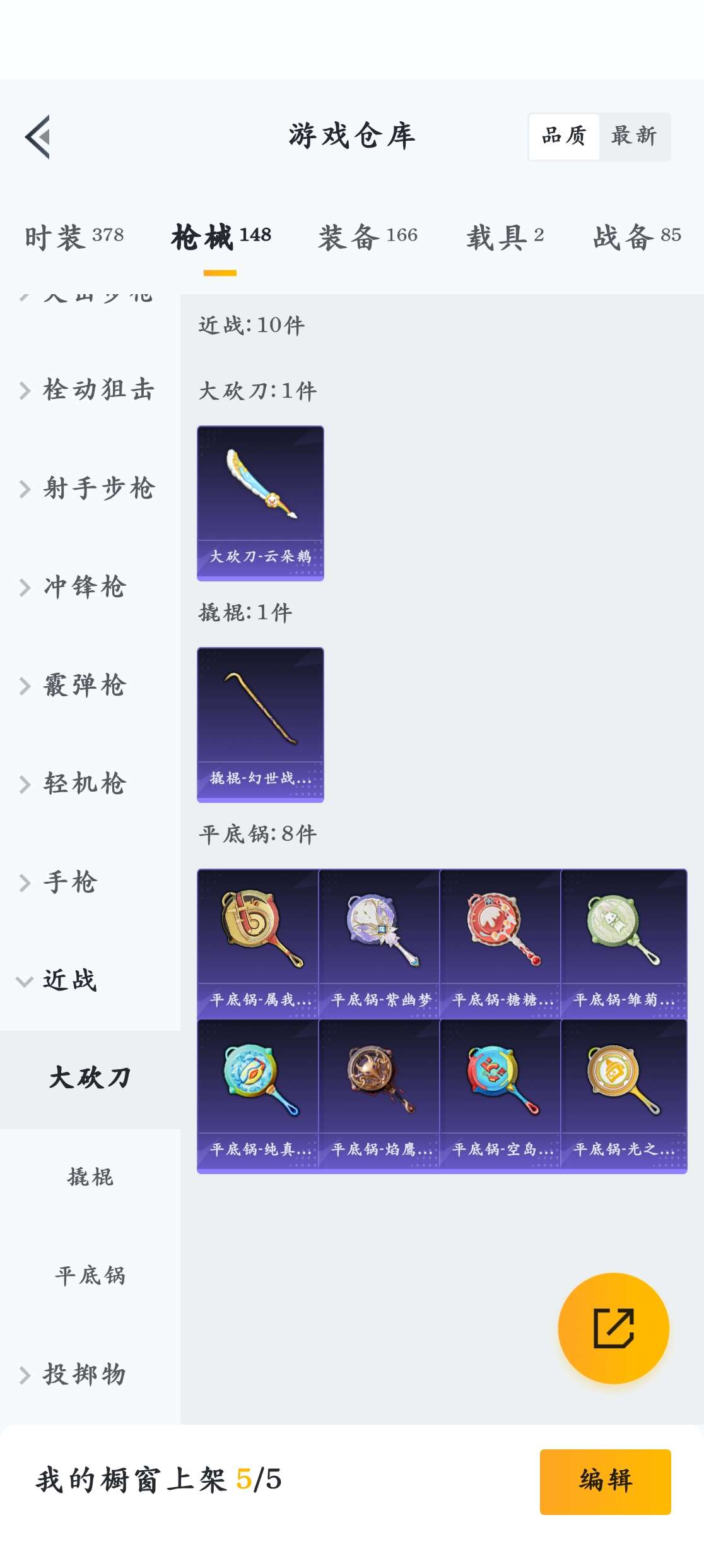Image resolution: width=704 pixels, height=1568 pixels.
Task: Tap the orange share floating button
Action: click(x=613, y=1328)
